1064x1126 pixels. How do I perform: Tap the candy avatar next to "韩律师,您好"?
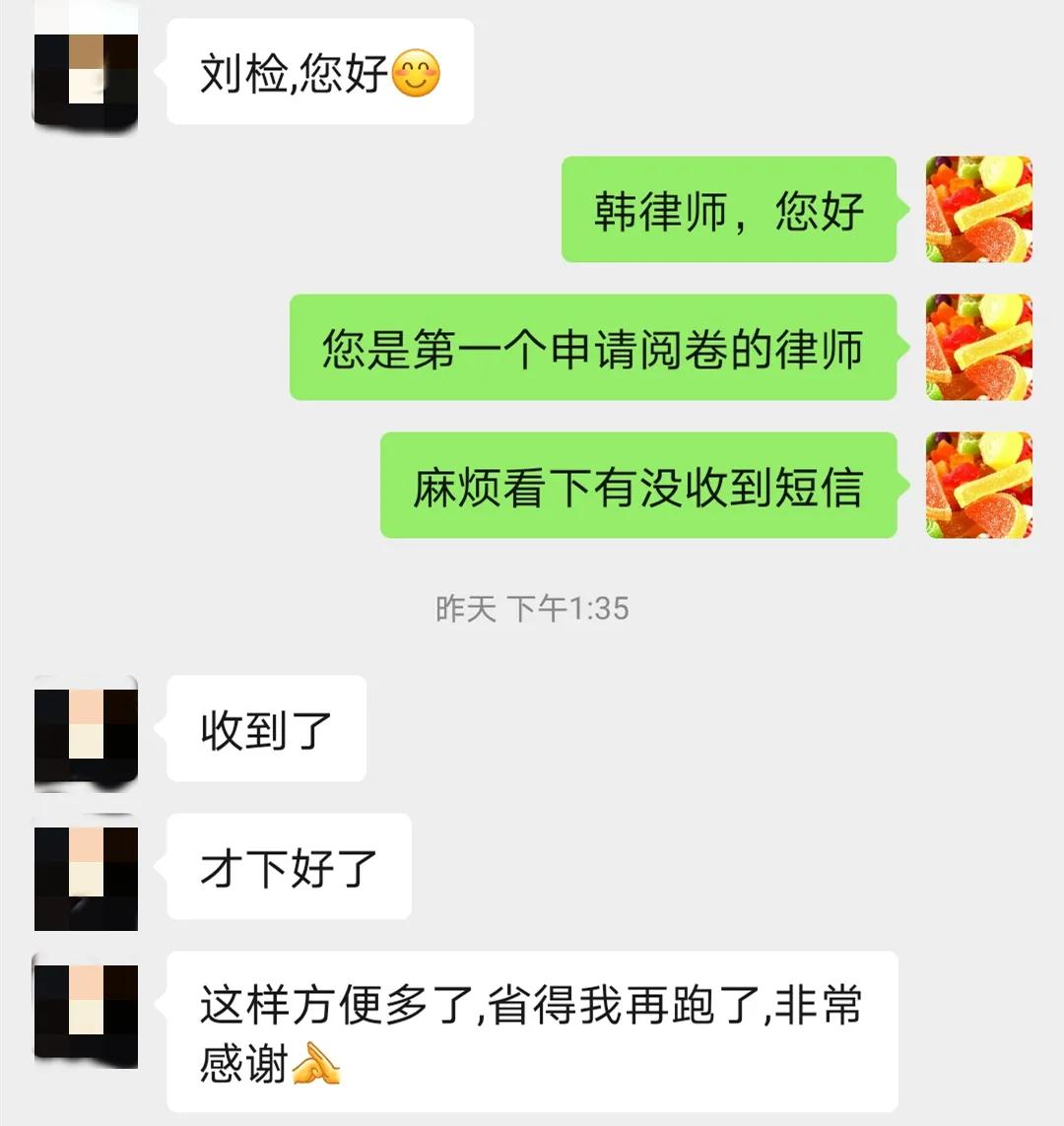978,209
